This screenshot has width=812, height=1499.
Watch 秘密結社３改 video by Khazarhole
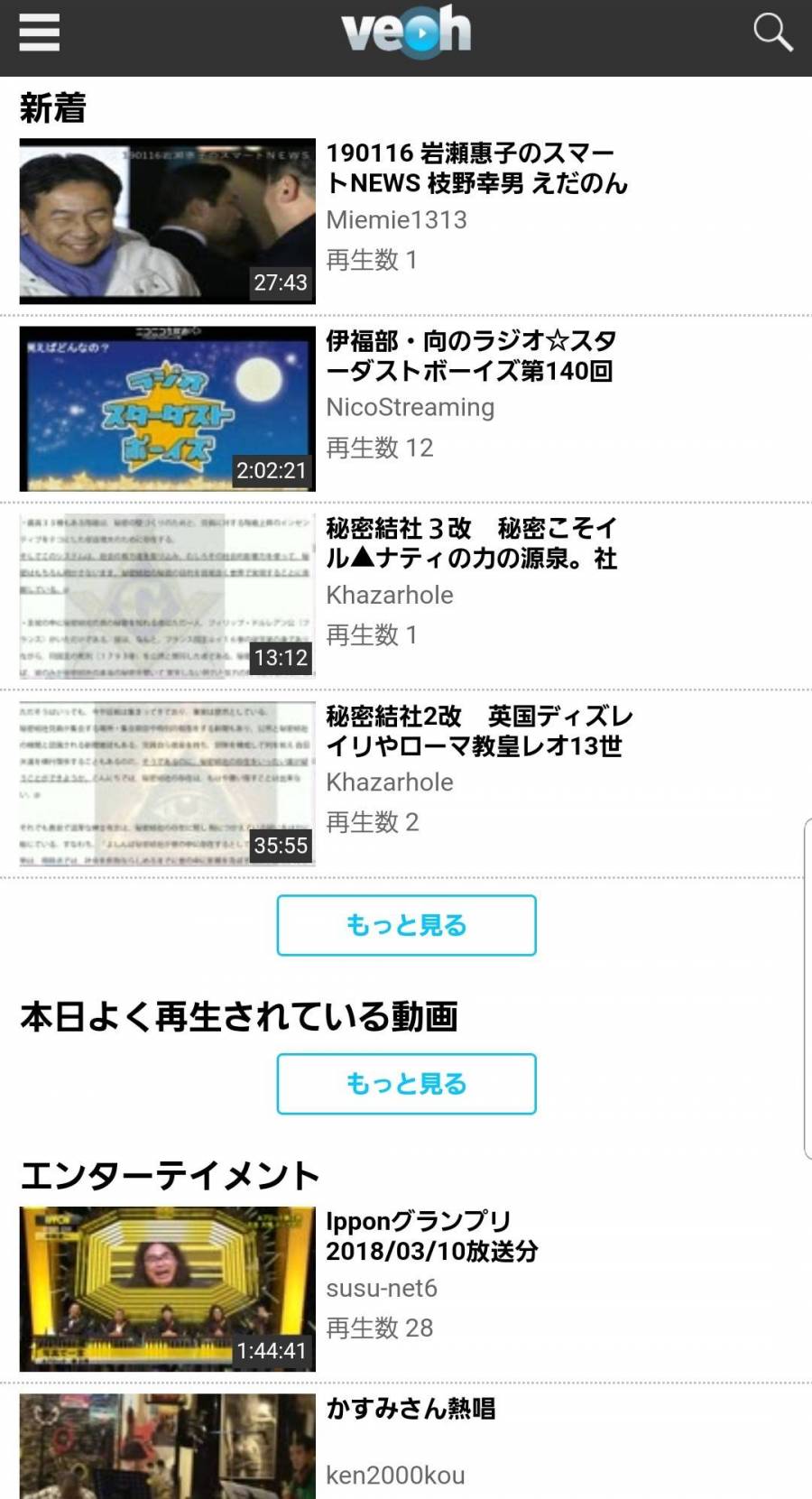click(x=168, y=597)
